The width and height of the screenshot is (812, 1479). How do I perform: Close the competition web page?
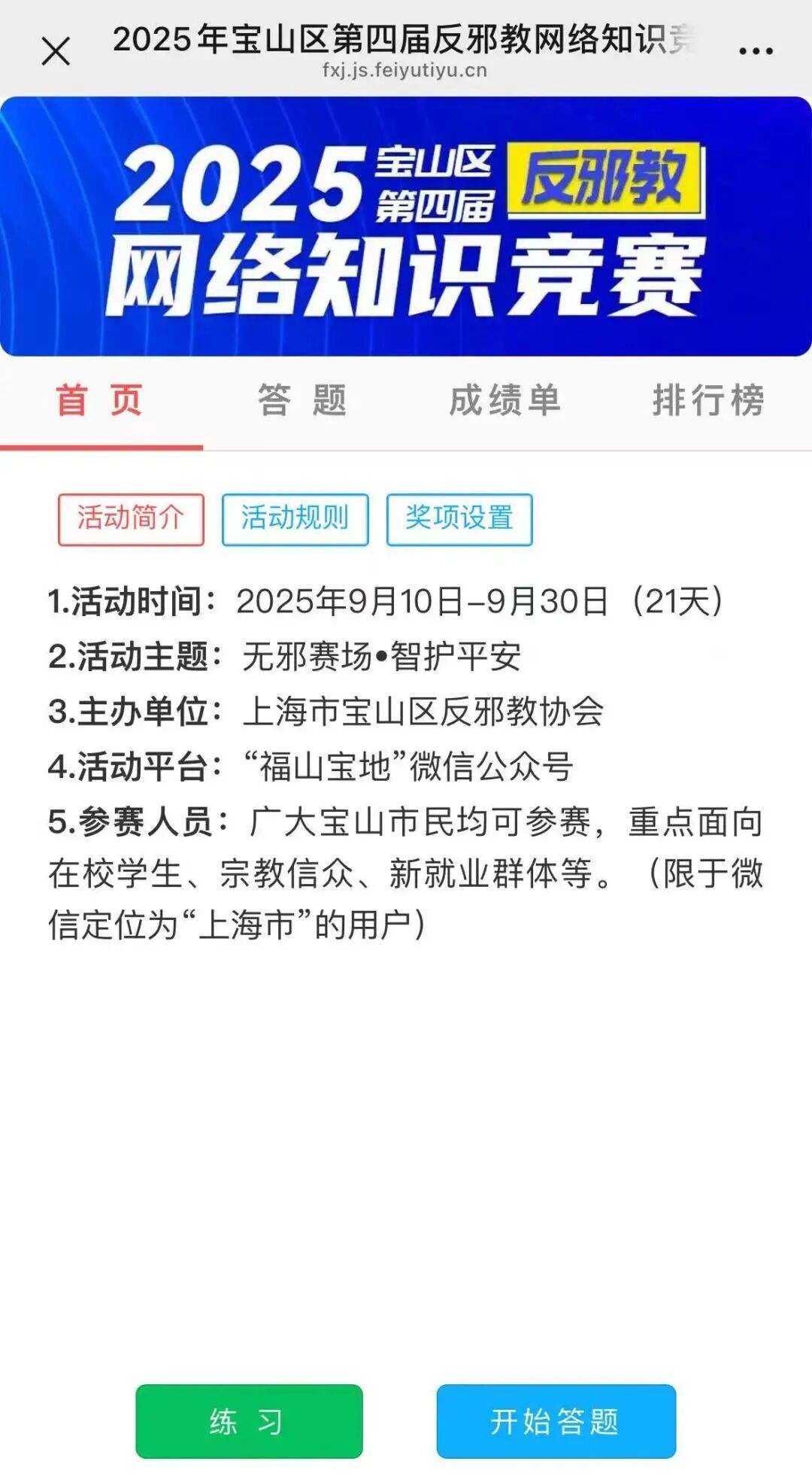(x=56, y=52)
